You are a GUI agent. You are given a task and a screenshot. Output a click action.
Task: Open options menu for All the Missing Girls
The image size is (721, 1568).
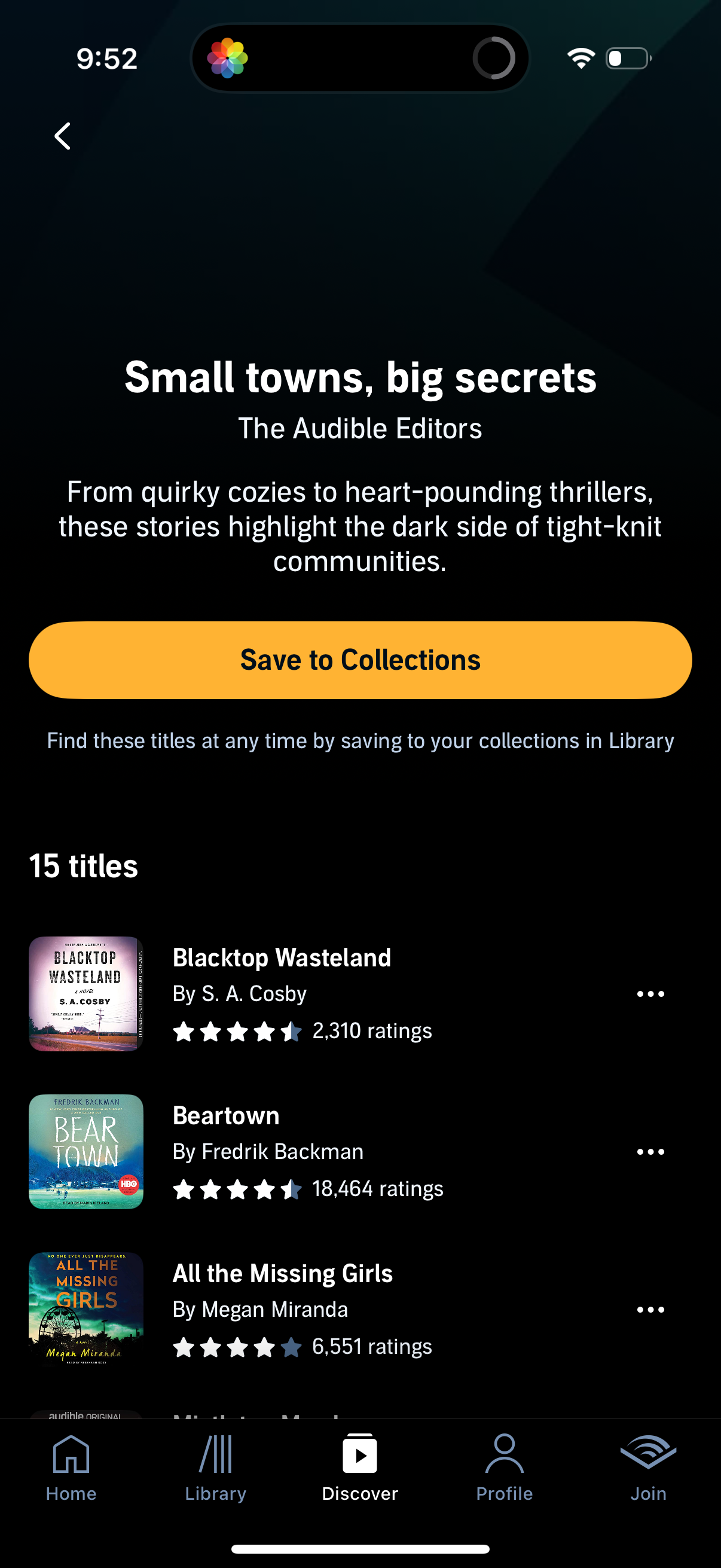650,1309
